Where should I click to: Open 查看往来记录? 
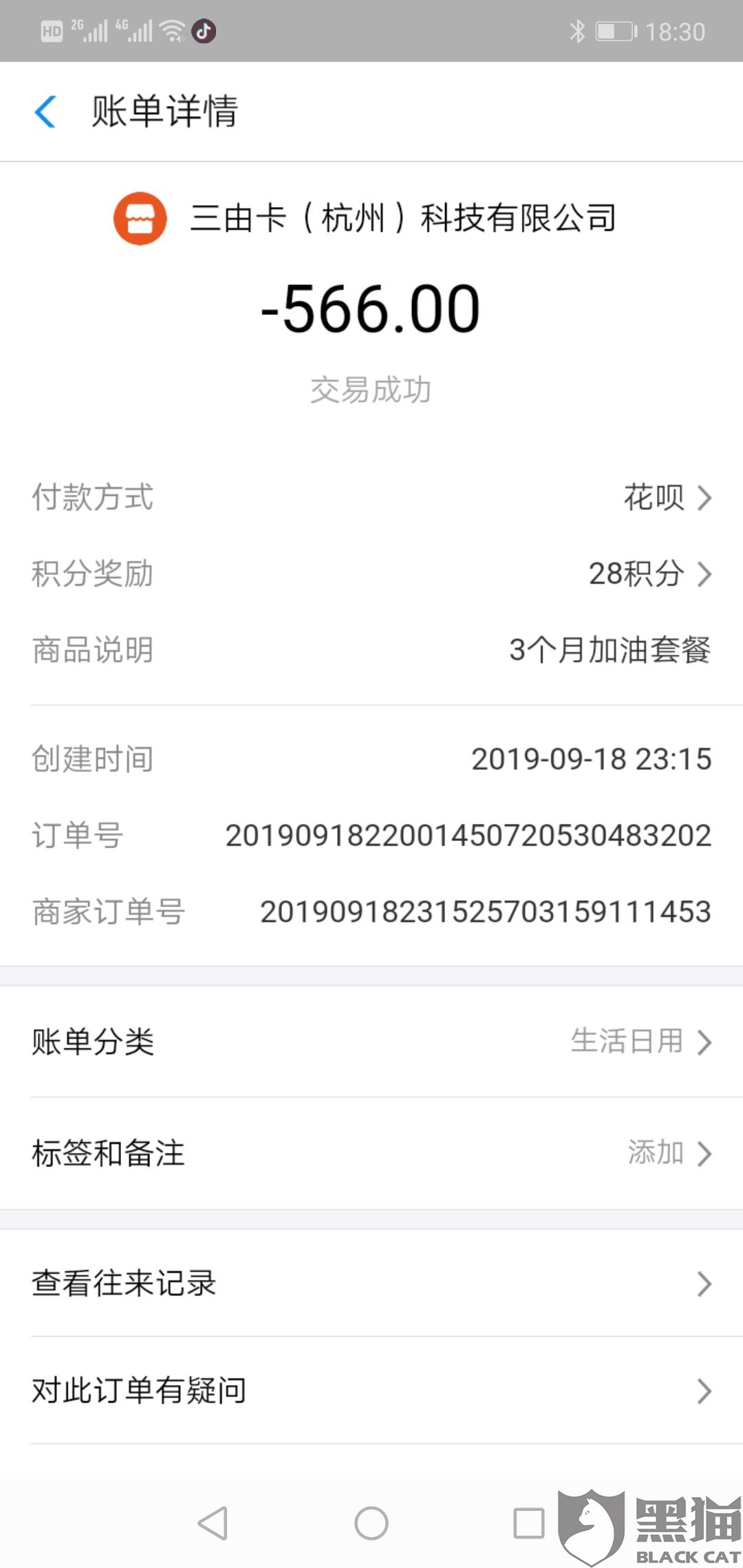click(x=371, y=1283)
